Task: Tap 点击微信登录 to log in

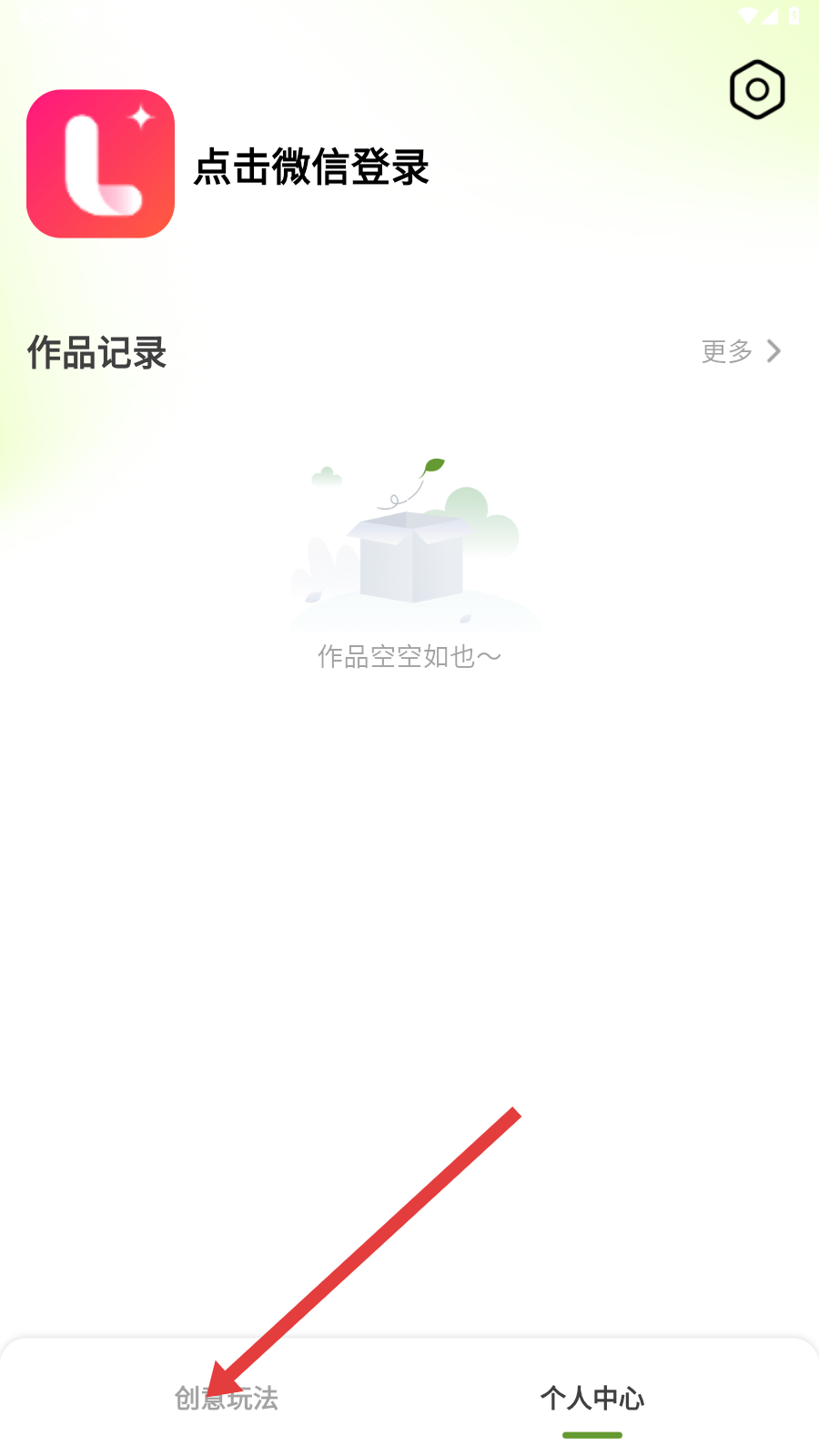Action: (x=311, y=167)
